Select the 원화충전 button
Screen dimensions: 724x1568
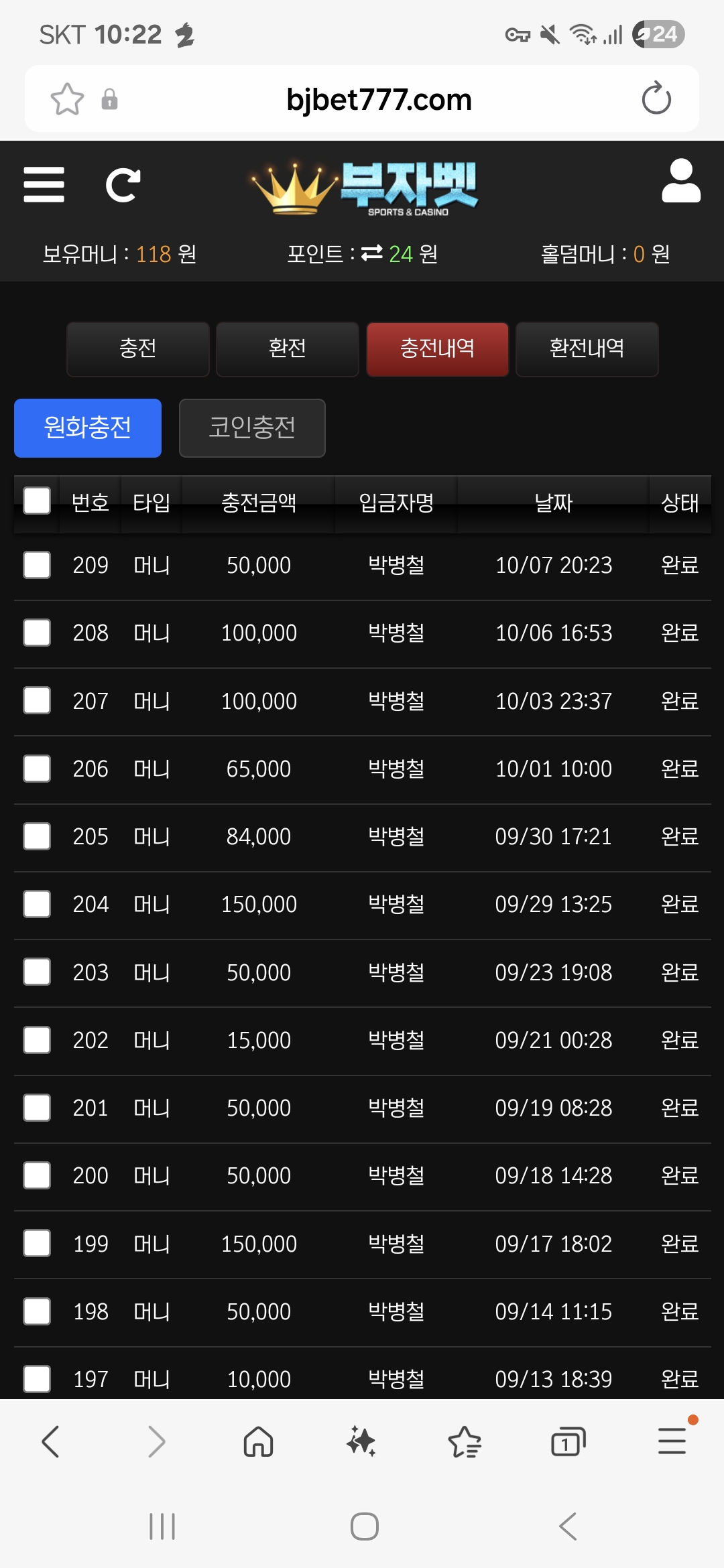(88, 428)
